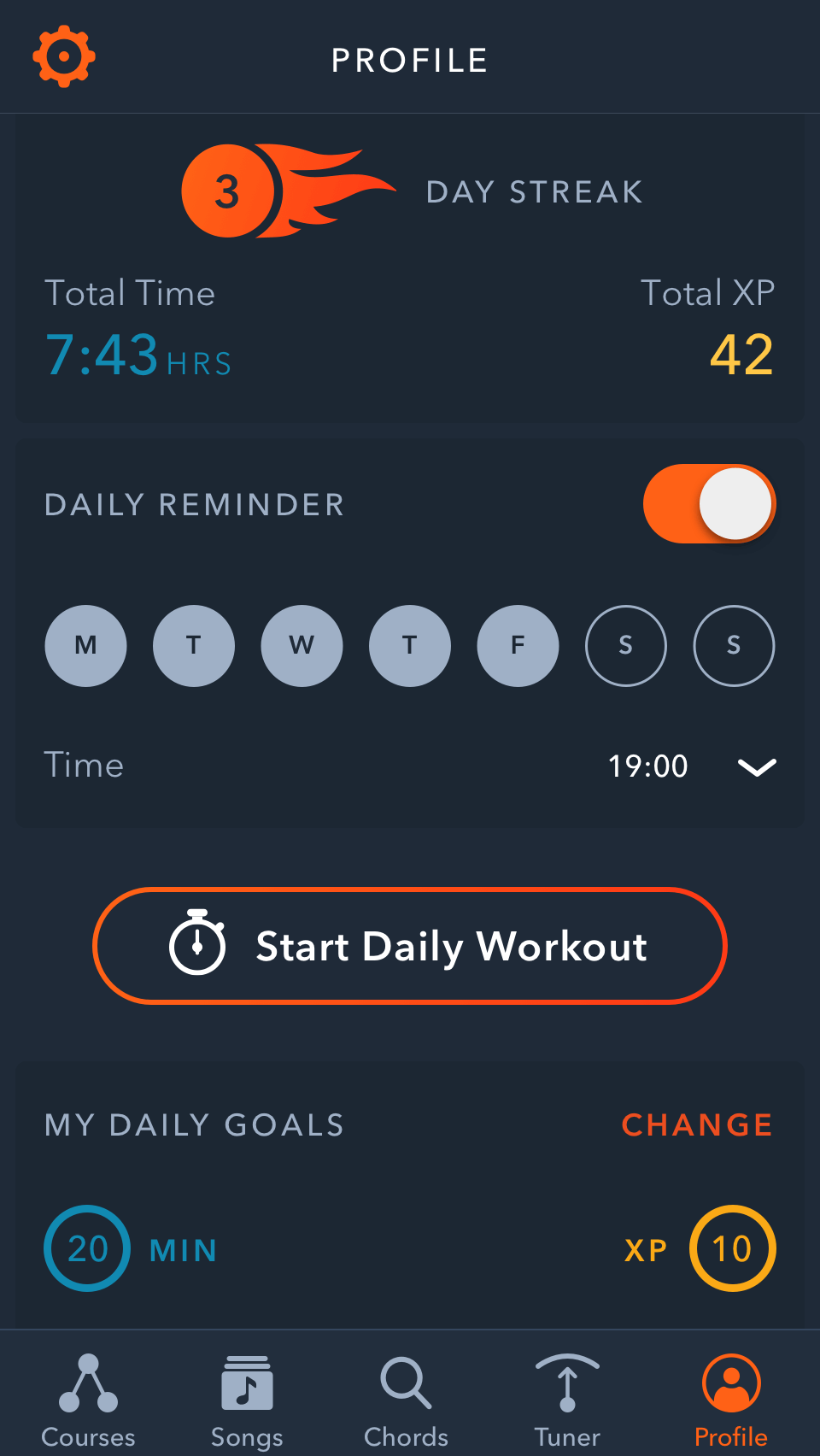Turn off the Daily Reminder switch
The height and width of the screenshot is (1456, 820).
coord(709,504)
